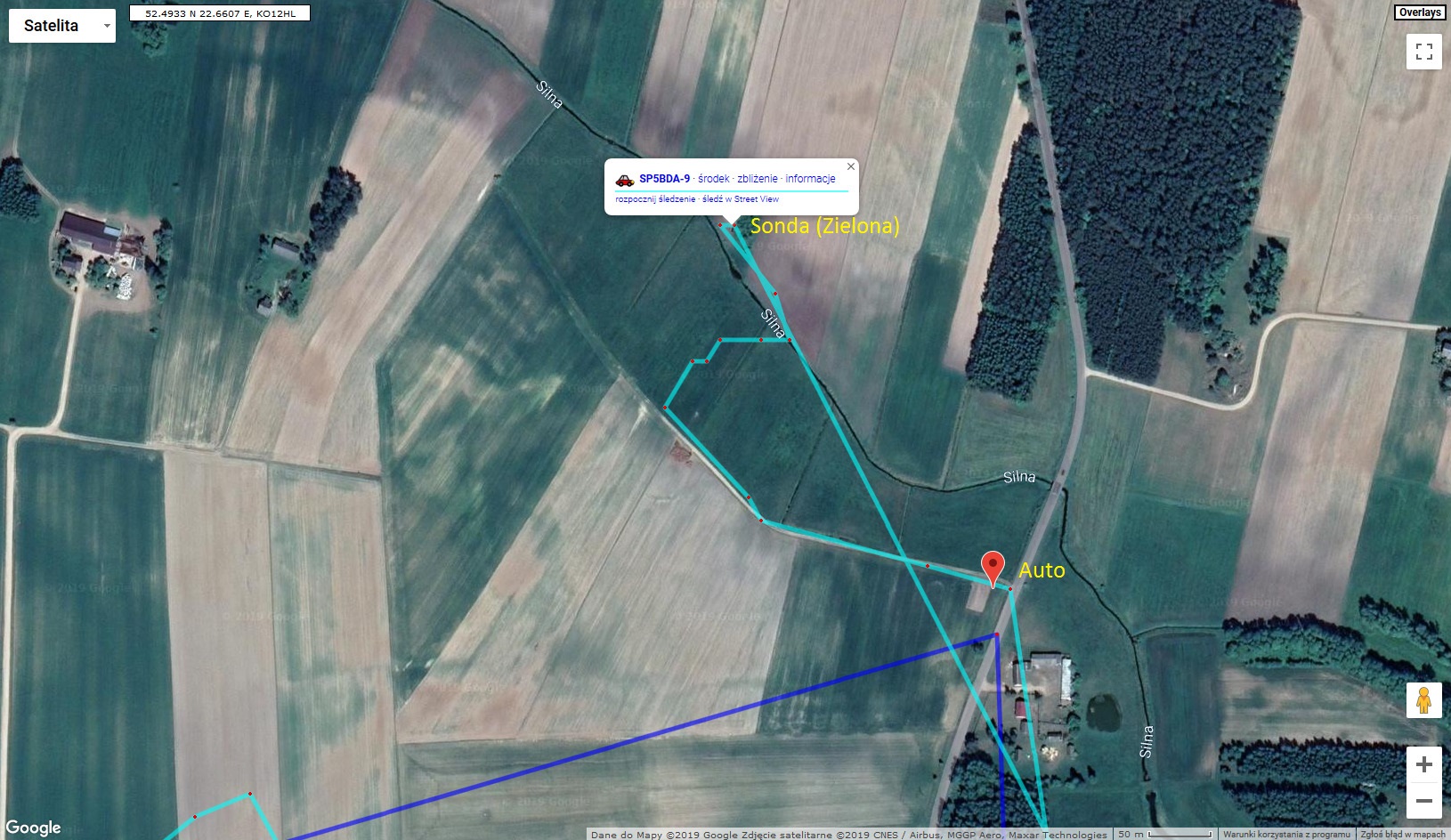
Task: Open the SP5BDA-9 callsign link
Action: coord(664,179)
